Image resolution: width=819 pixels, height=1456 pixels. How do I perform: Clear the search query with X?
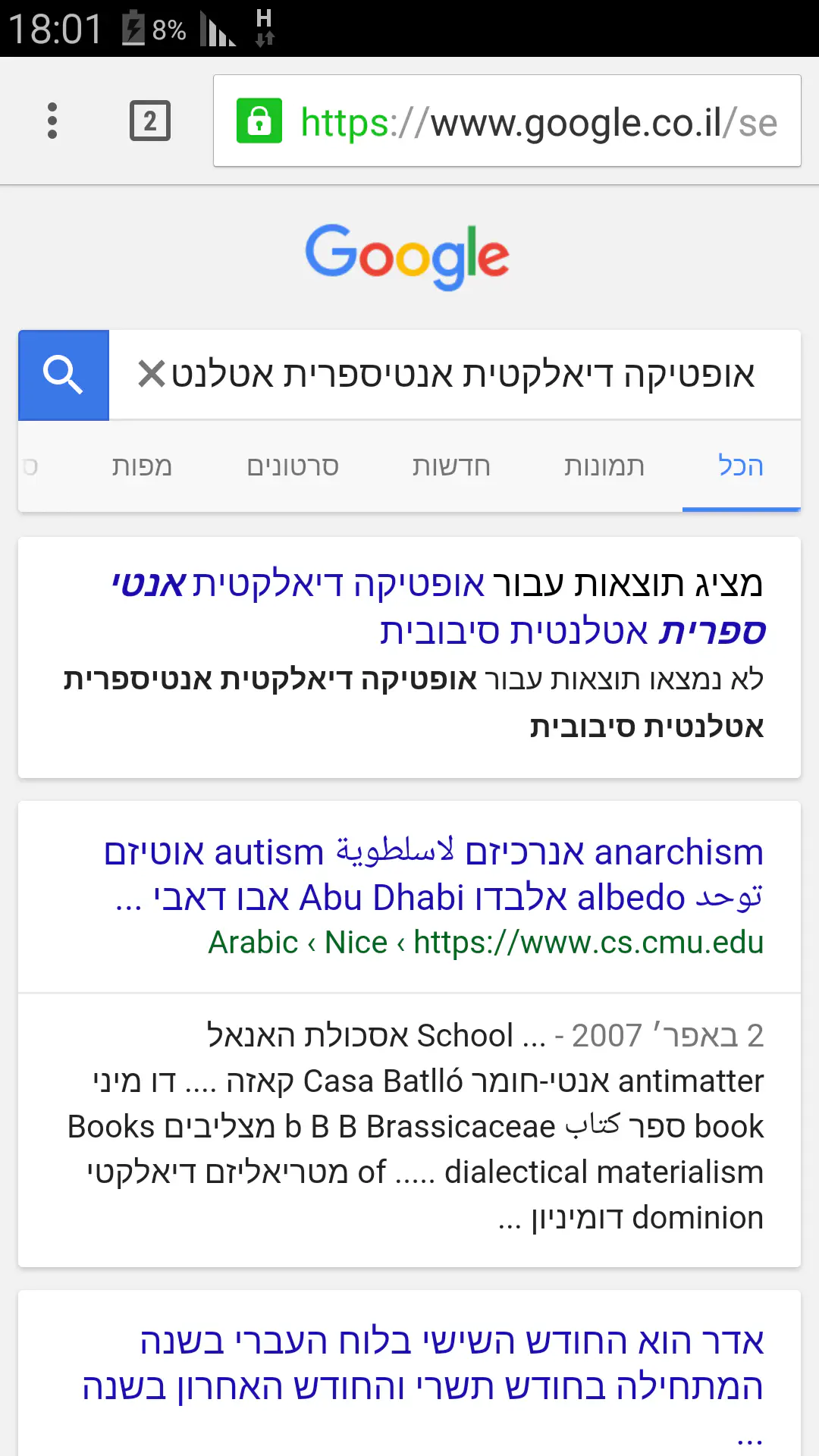pyautogui.click(x=152, y=374)
